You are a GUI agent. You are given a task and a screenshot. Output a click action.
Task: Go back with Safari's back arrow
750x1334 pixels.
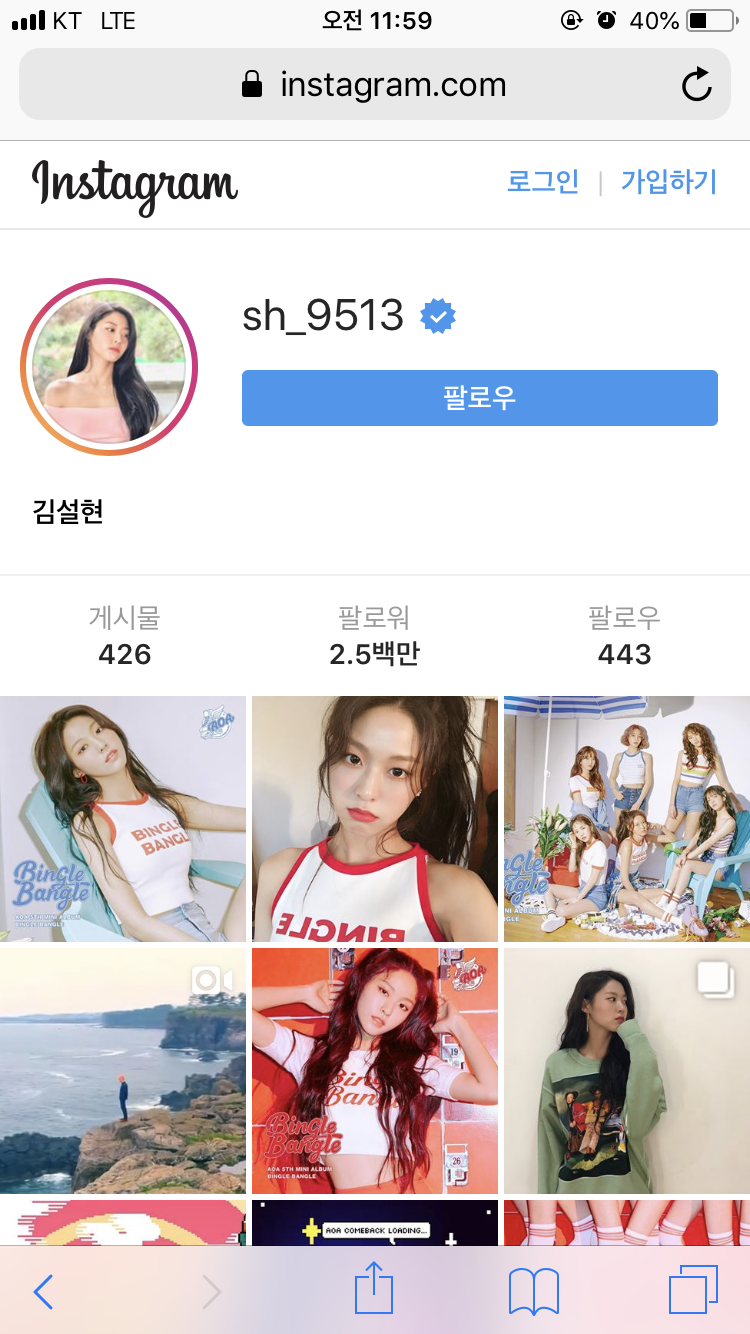(x=43, y=1292)
